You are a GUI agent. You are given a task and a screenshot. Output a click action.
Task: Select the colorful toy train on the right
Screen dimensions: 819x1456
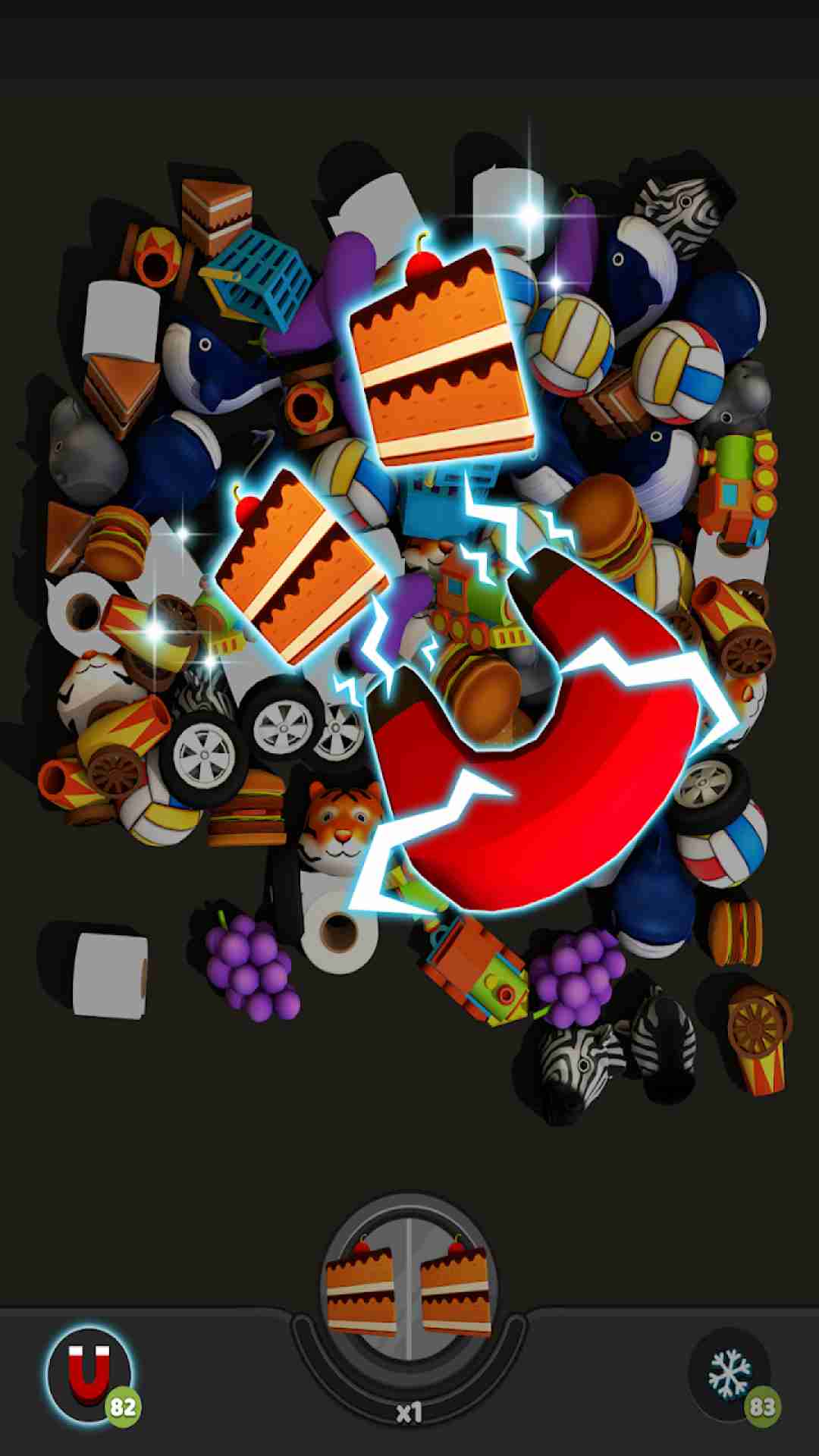click(x=737, y=485)
